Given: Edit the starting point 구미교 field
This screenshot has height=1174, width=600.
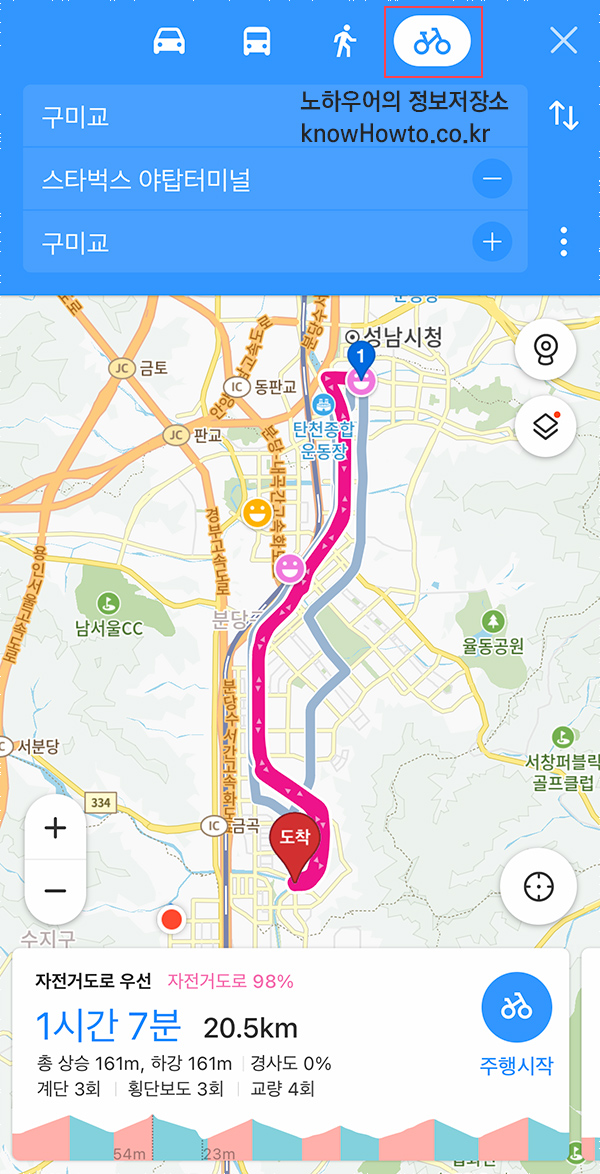Looking at the screenshot, I should click(x=160, y=117).
